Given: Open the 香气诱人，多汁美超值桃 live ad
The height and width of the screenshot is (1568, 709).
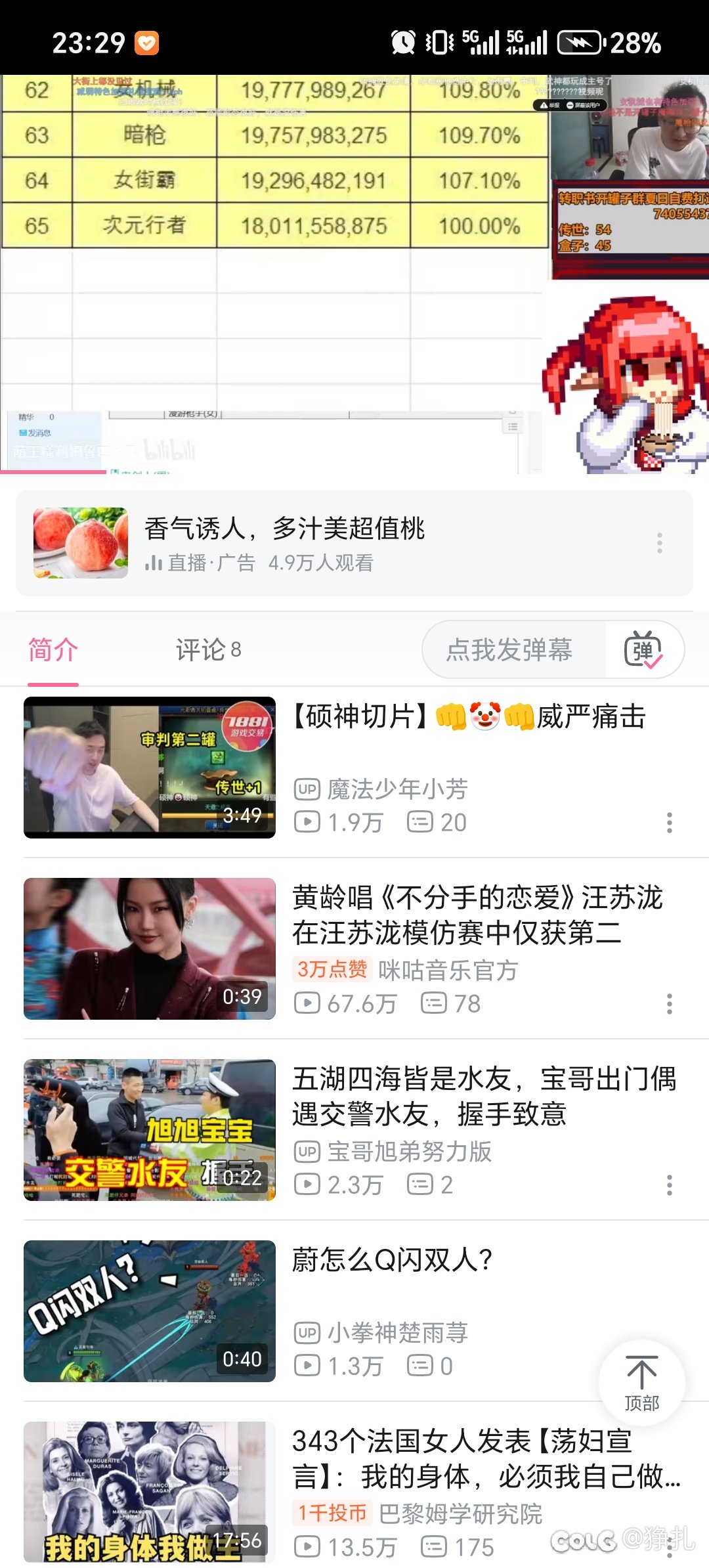Looking at the screenshot, I should (284, 543).
